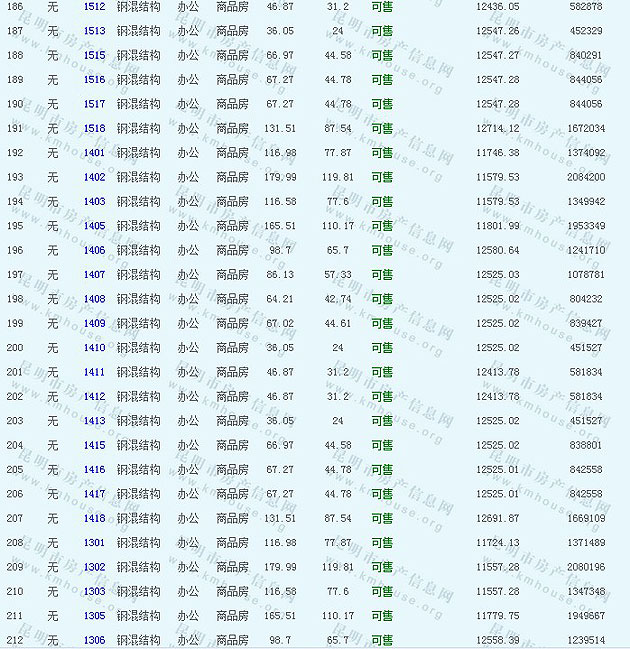View unit 1518 link
630x649 pixels.
(x=94, y=128)
